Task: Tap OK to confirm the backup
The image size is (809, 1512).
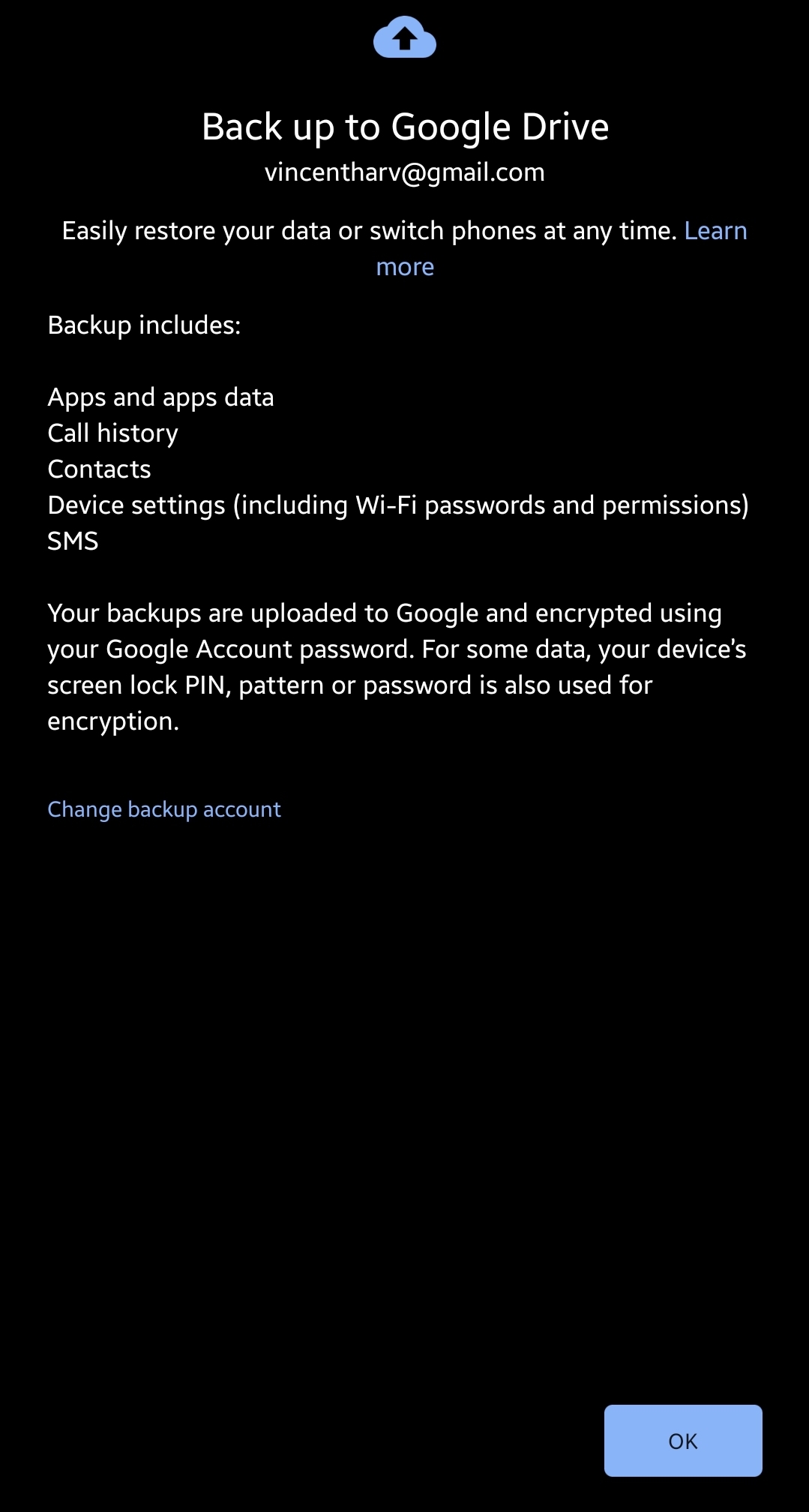Action: click(x=683, y=1440)
